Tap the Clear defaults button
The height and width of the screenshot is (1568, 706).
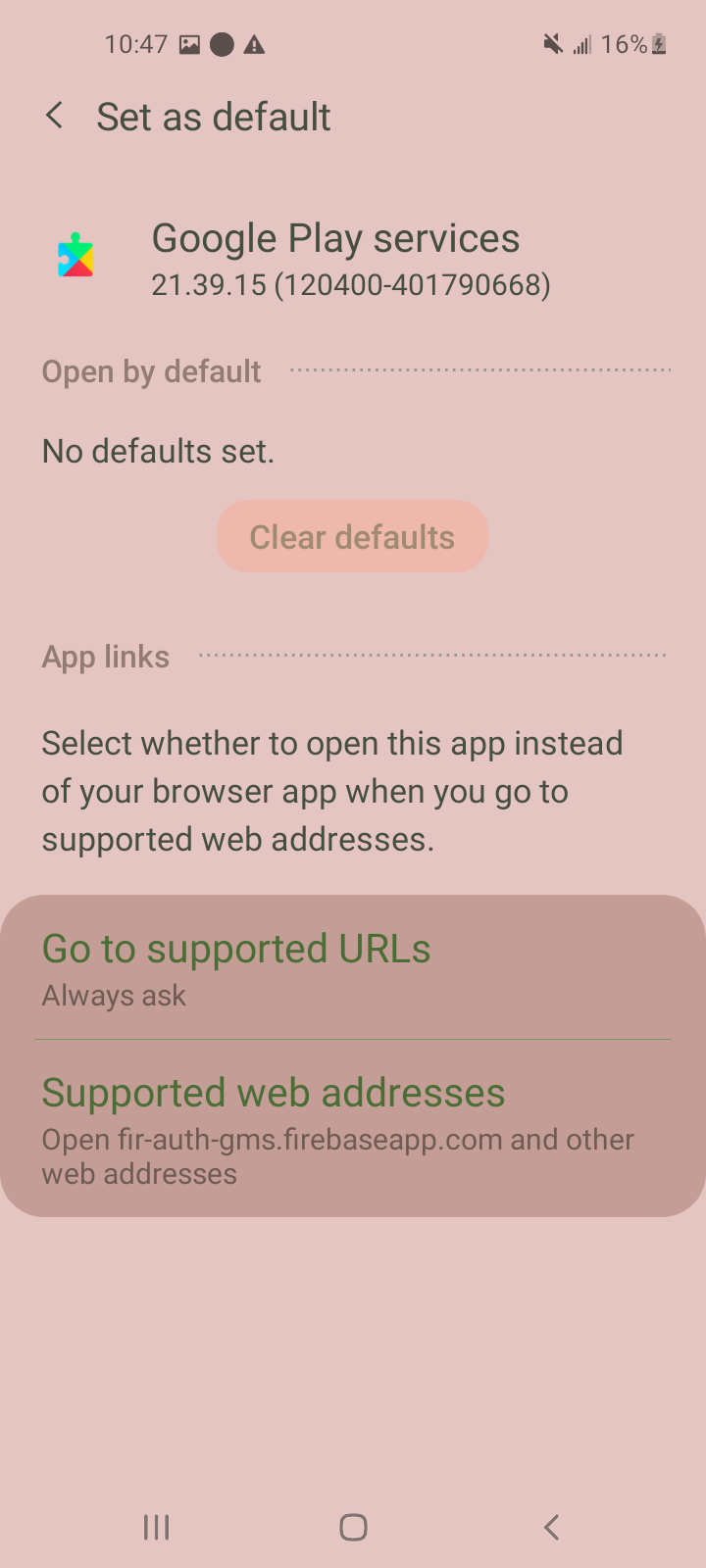pyautogui.click(x=352, y=537)
